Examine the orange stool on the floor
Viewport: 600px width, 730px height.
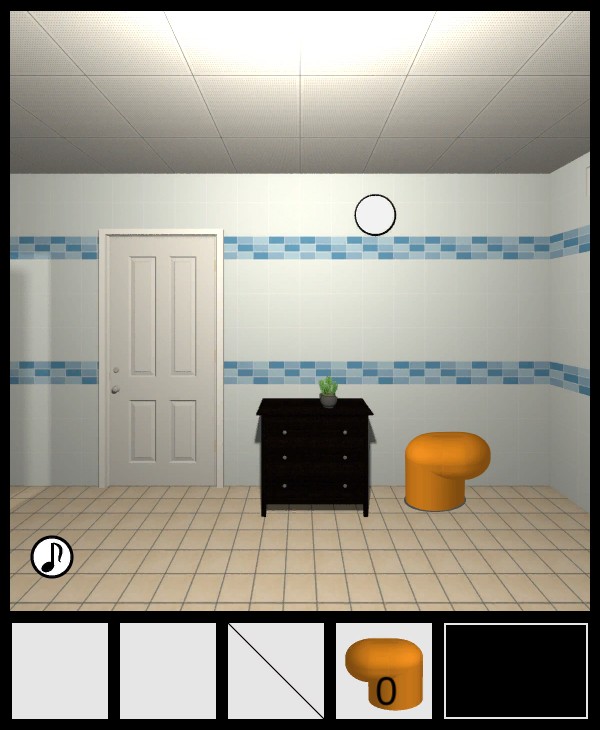[x=446, y=469]
